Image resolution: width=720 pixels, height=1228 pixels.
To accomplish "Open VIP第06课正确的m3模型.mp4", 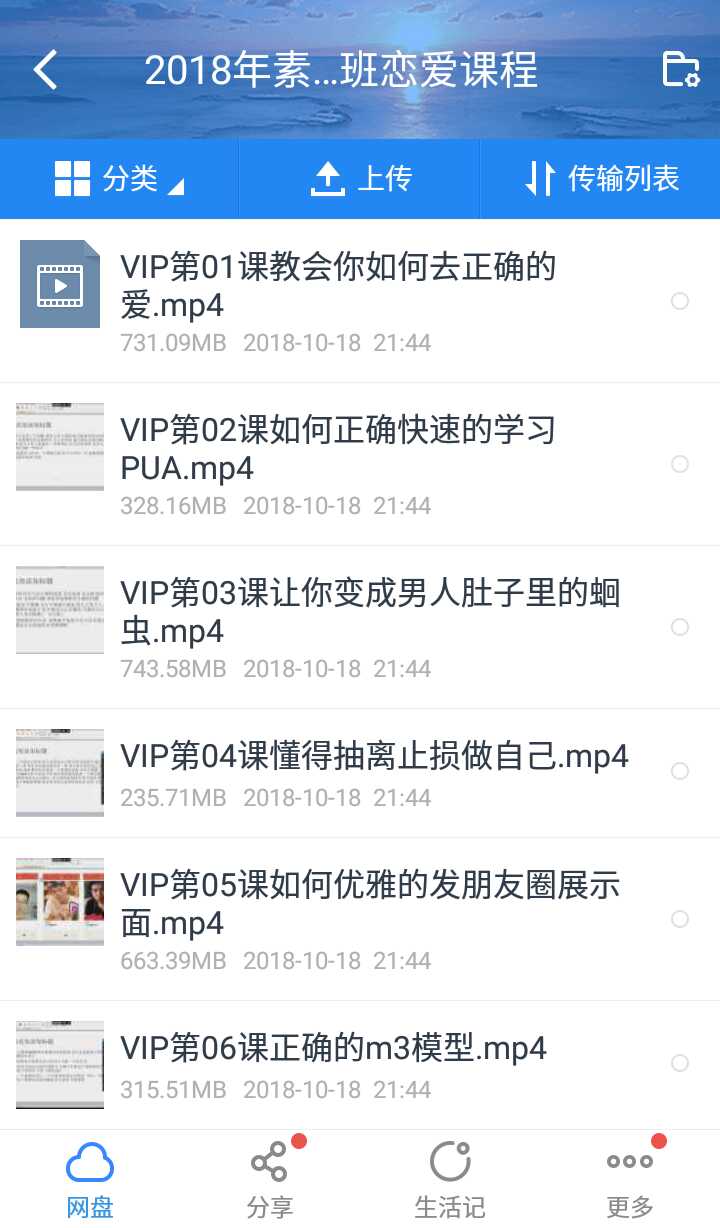I will pyautogui.click(x=338, y=1064).
